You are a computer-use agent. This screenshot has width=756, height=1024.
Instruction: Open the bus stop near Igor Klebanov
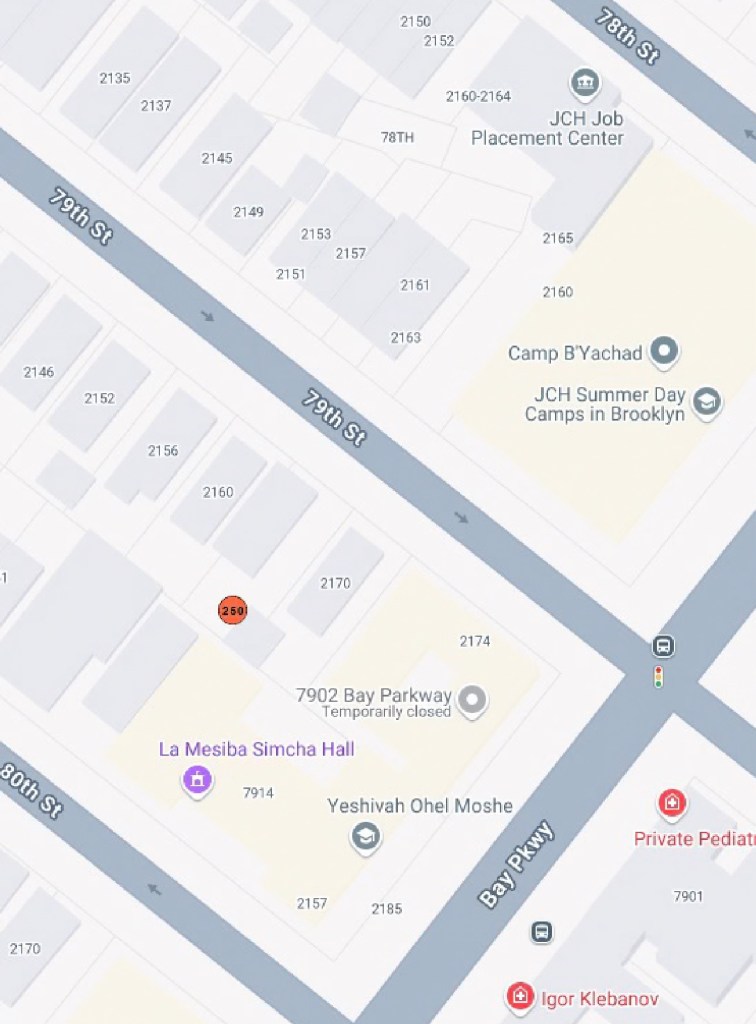[x=541, y=932]
